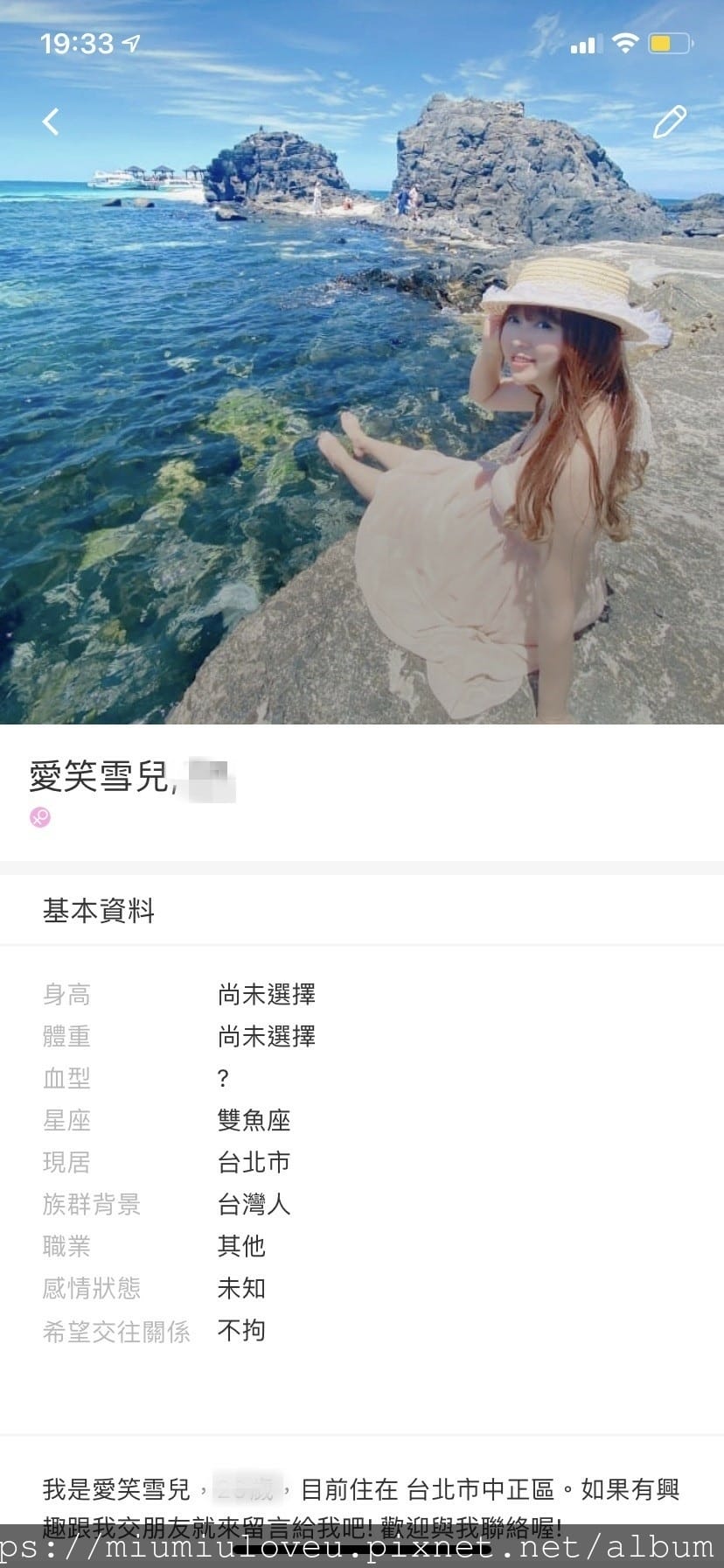The height and width of the screenshot is (1568, 724).
Task: Select 尚未選擇 next to 體重
Action: 267,1036
